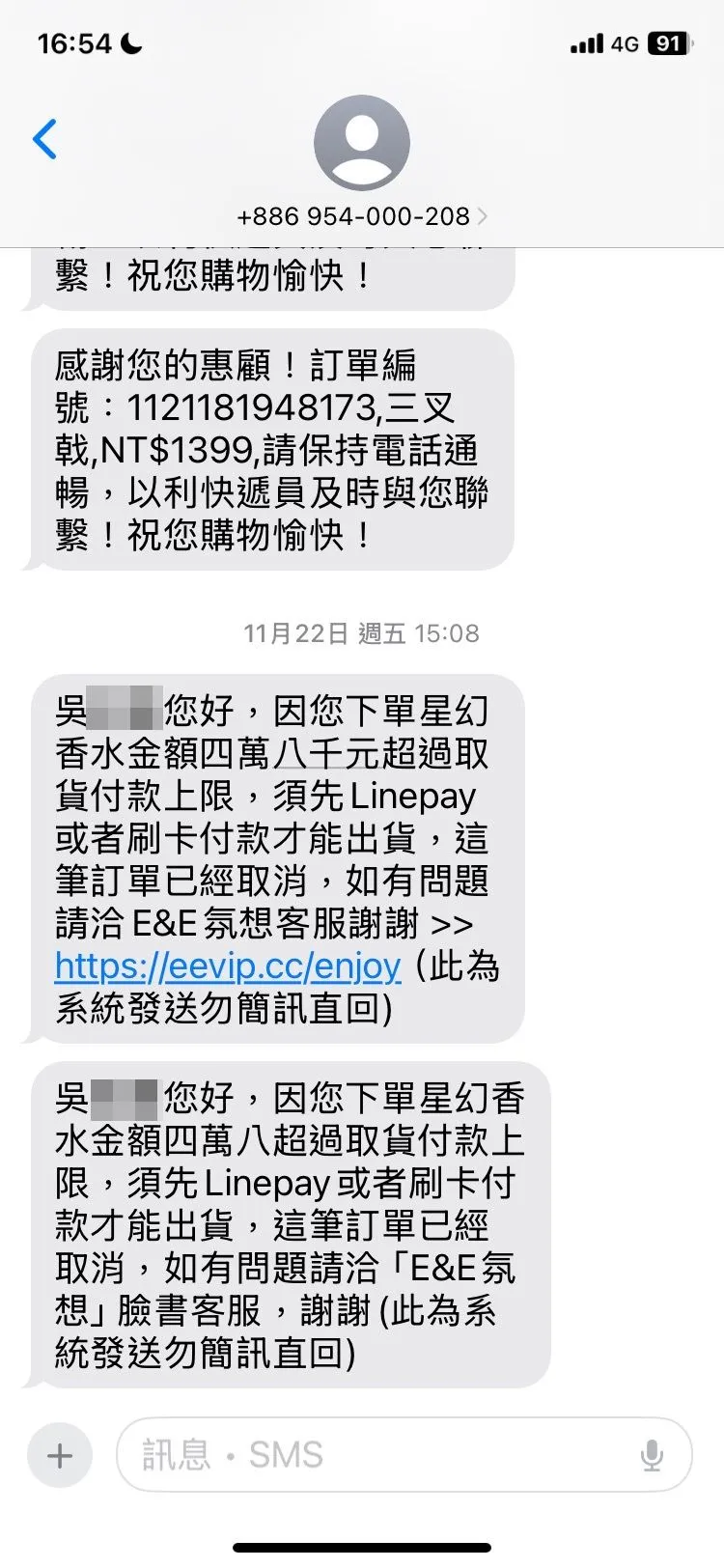Tap the clock showing 16:54

pos(72,42)
